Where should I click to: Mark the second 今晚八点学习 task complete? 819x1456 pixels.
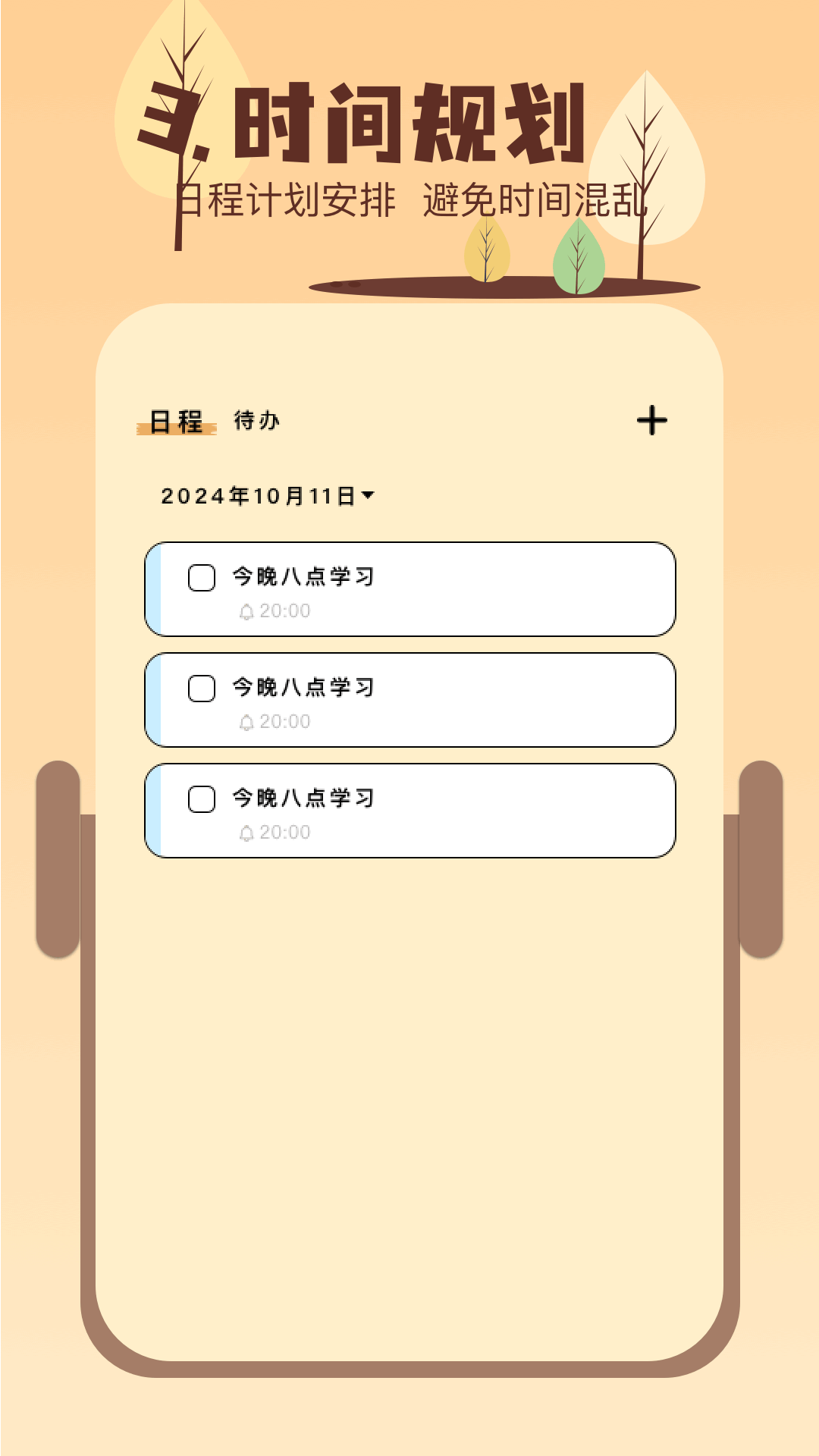[201, 689]
